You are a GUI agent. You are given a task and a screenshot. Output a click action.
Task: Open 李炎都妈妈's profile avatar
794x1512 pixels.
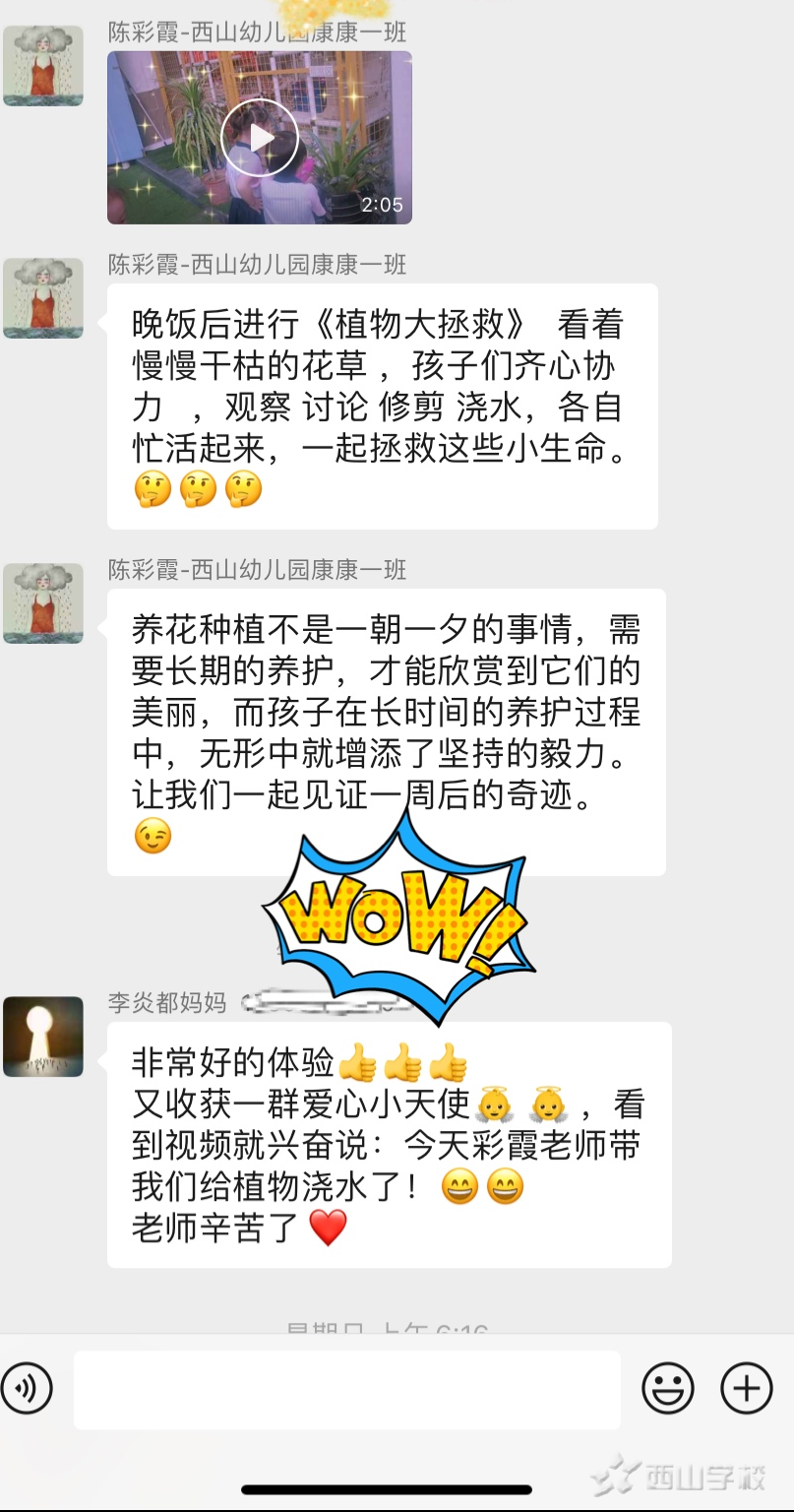click(x=43, y=1037)
